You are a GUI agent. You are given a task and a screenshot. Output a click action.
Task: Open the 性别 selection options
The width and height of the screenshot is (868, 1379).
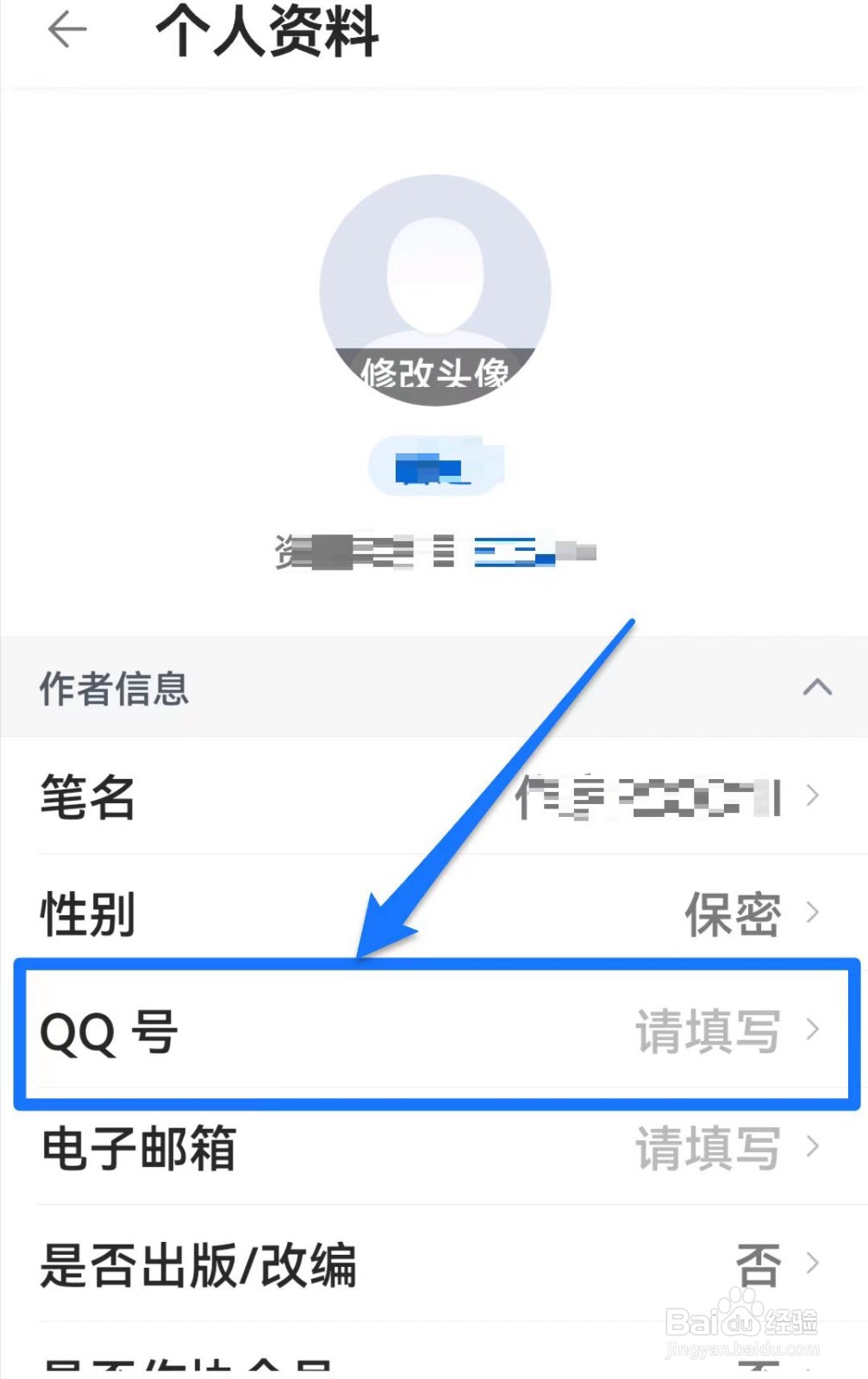tap(431, 912)
